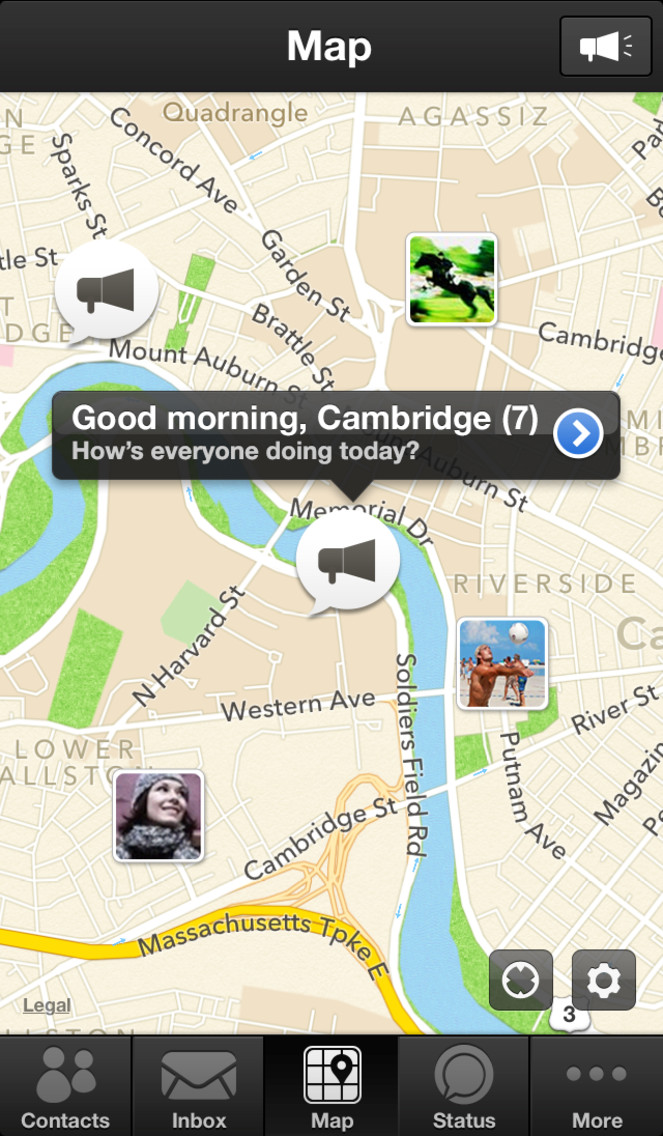
Task: Center map on my current location
Action: tap(521, 980)
